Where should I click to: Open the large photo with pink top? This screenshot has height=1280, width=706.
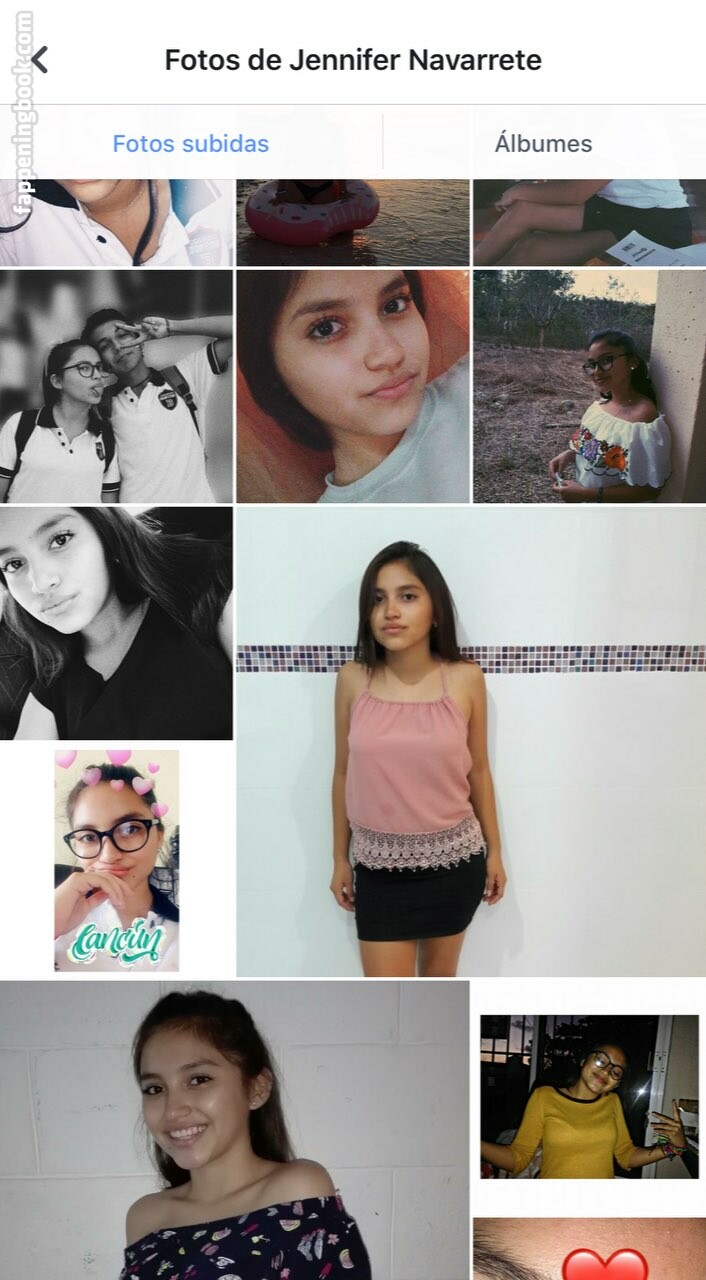coord(471,741)
